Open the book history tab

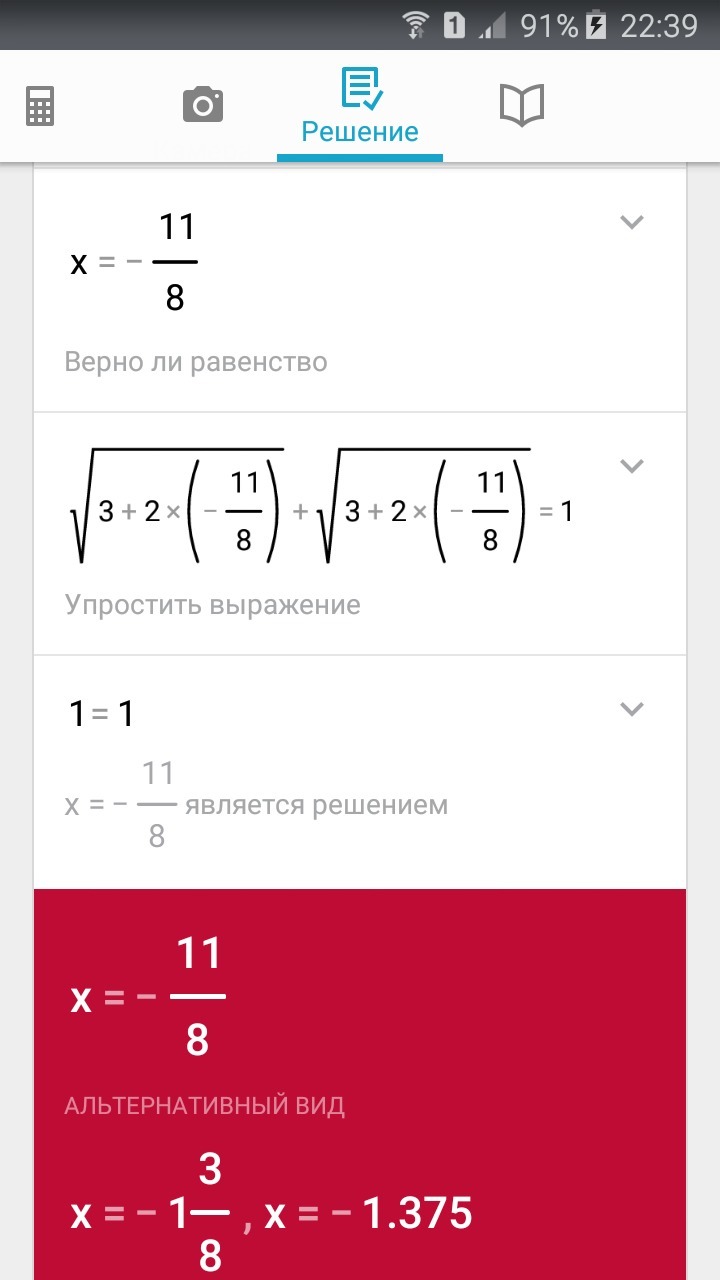(521, 105)
